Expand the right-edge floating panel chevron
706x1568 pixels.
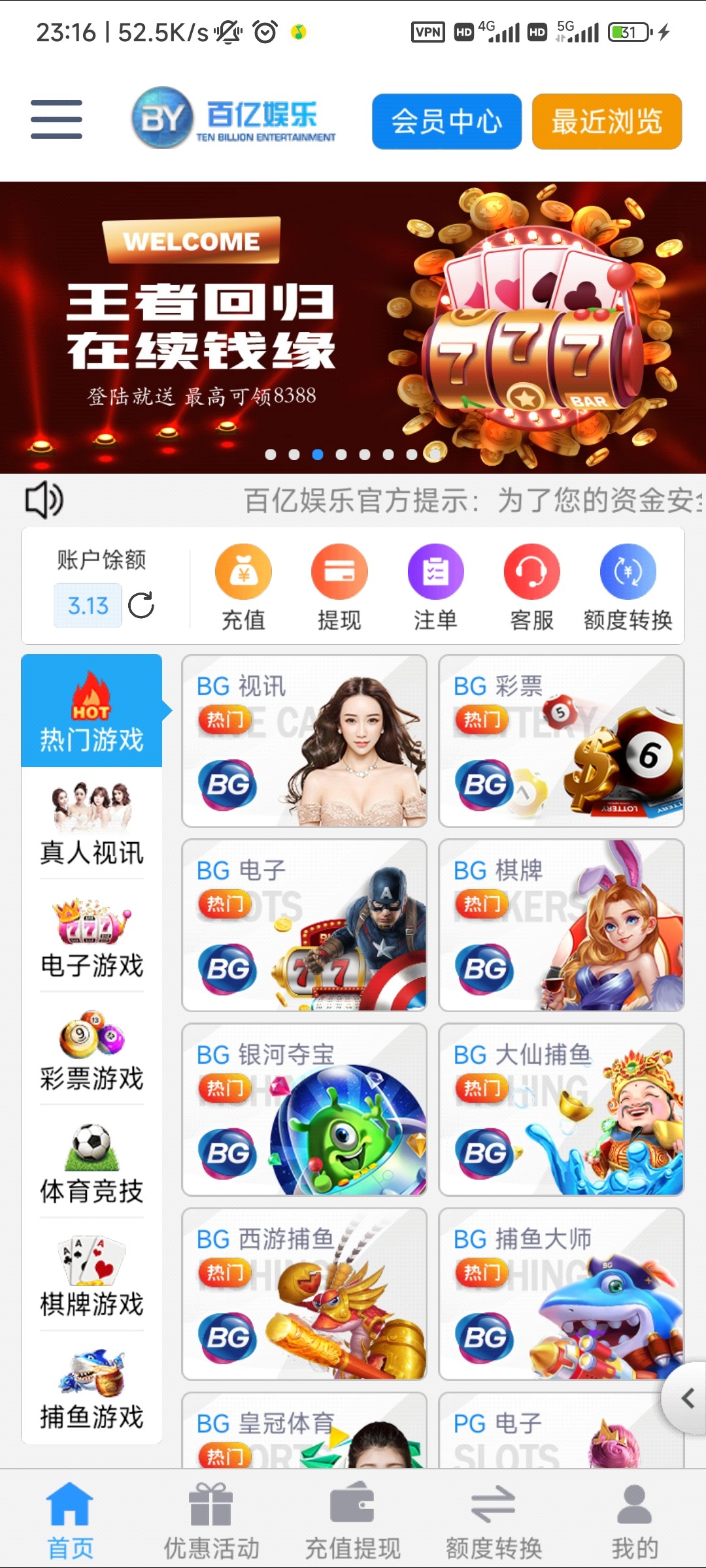(x=687, y=1398)
